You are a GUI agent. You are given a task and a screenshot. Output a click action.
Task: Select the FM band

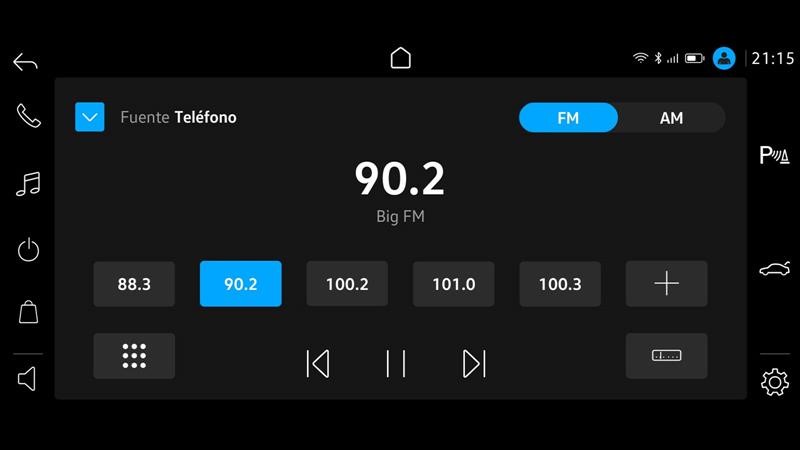pyautogui.click(x=568, y=118)
